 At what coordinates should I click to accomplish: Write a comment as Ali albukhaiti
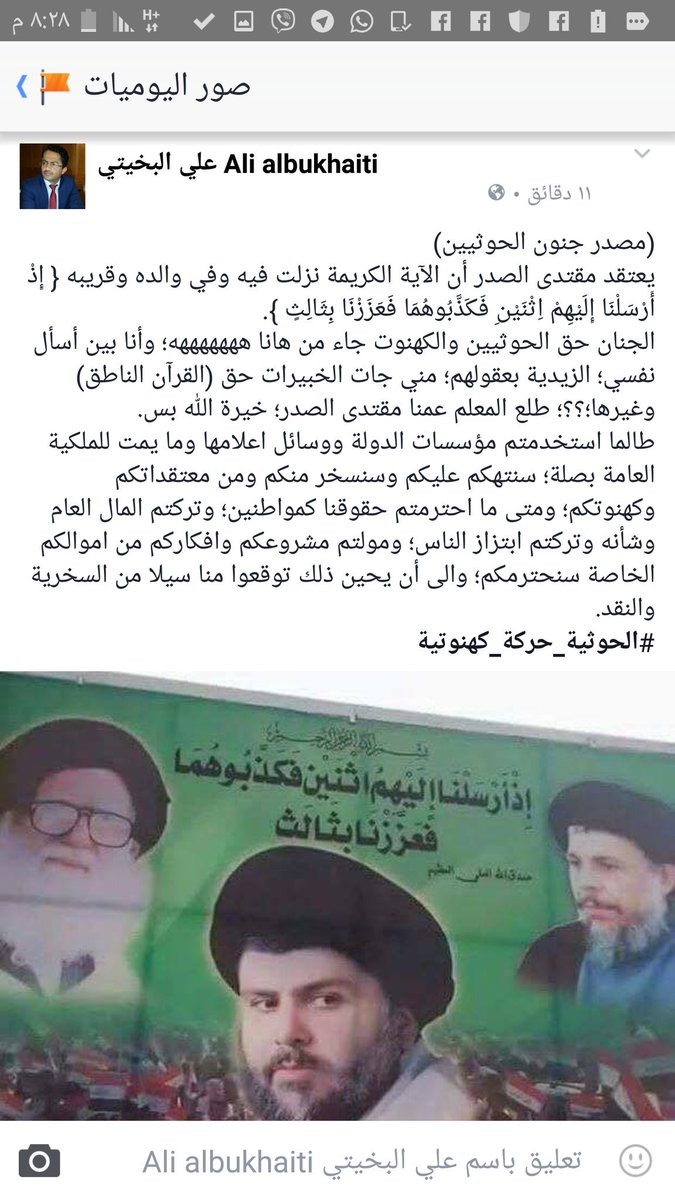[360, 1161]
